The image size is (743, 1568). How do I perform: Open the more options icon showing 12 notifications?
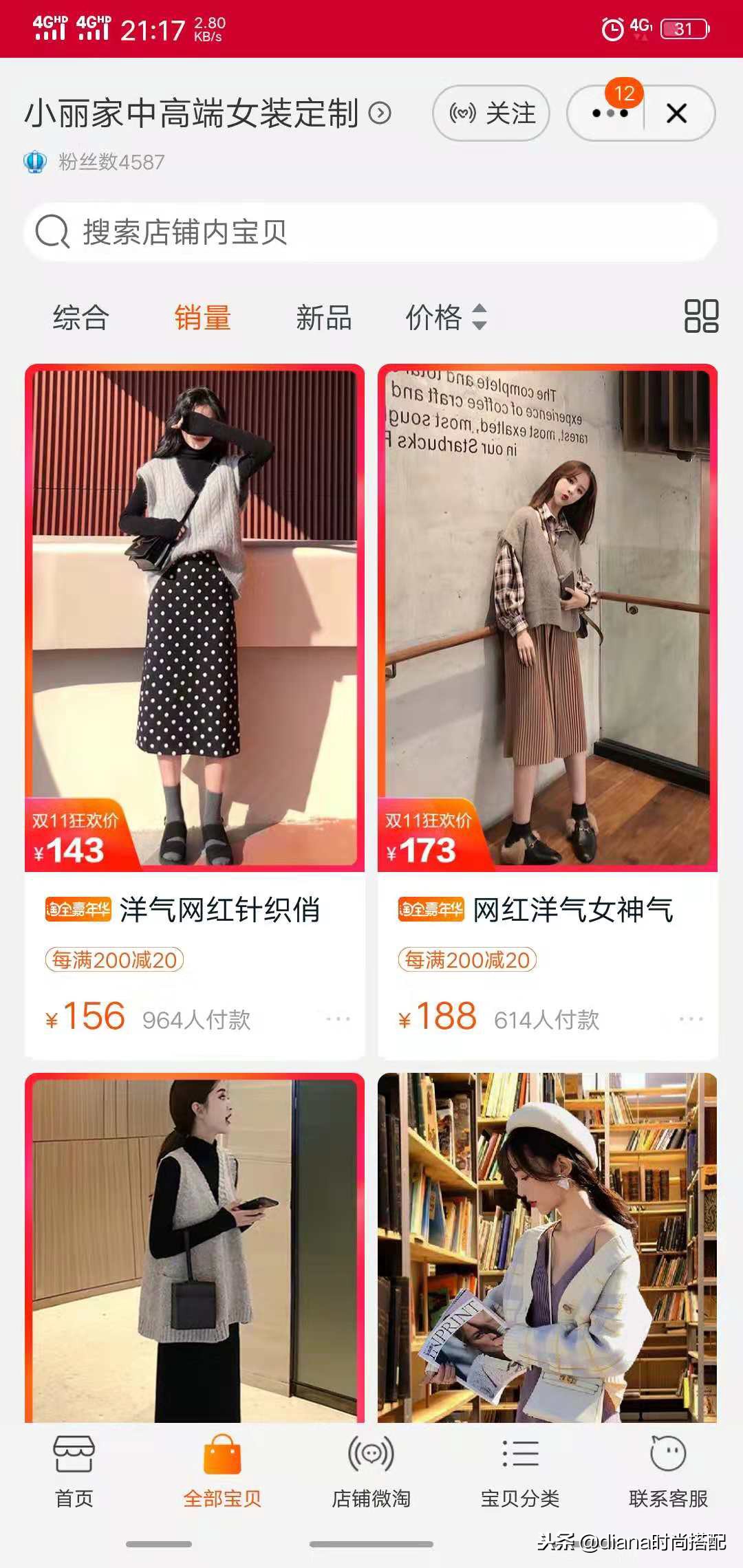(x=608, y=114)
